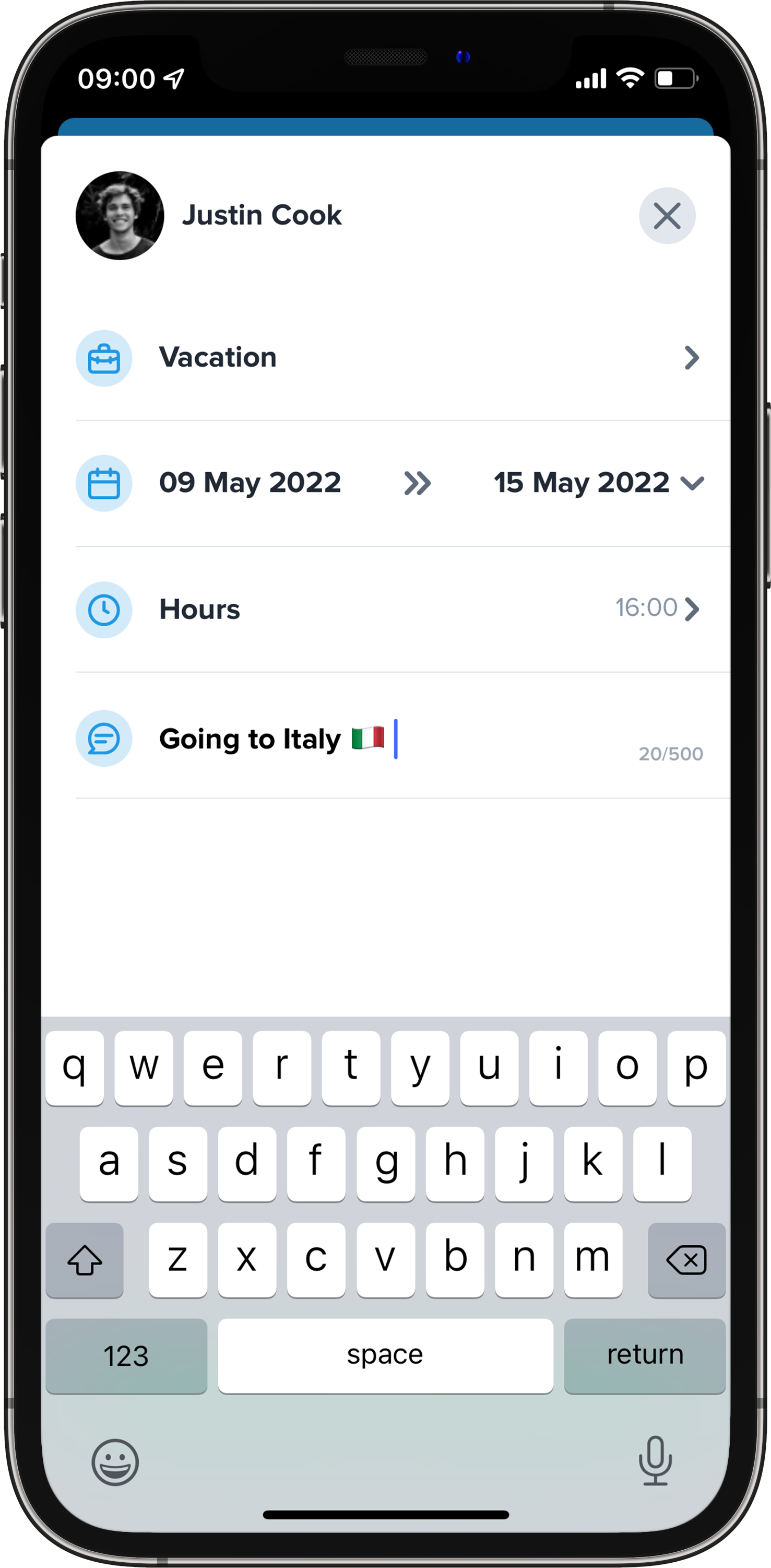The image size is (771, 1568).
Task: Close the leave request sheet
Action: click(666, 216)
